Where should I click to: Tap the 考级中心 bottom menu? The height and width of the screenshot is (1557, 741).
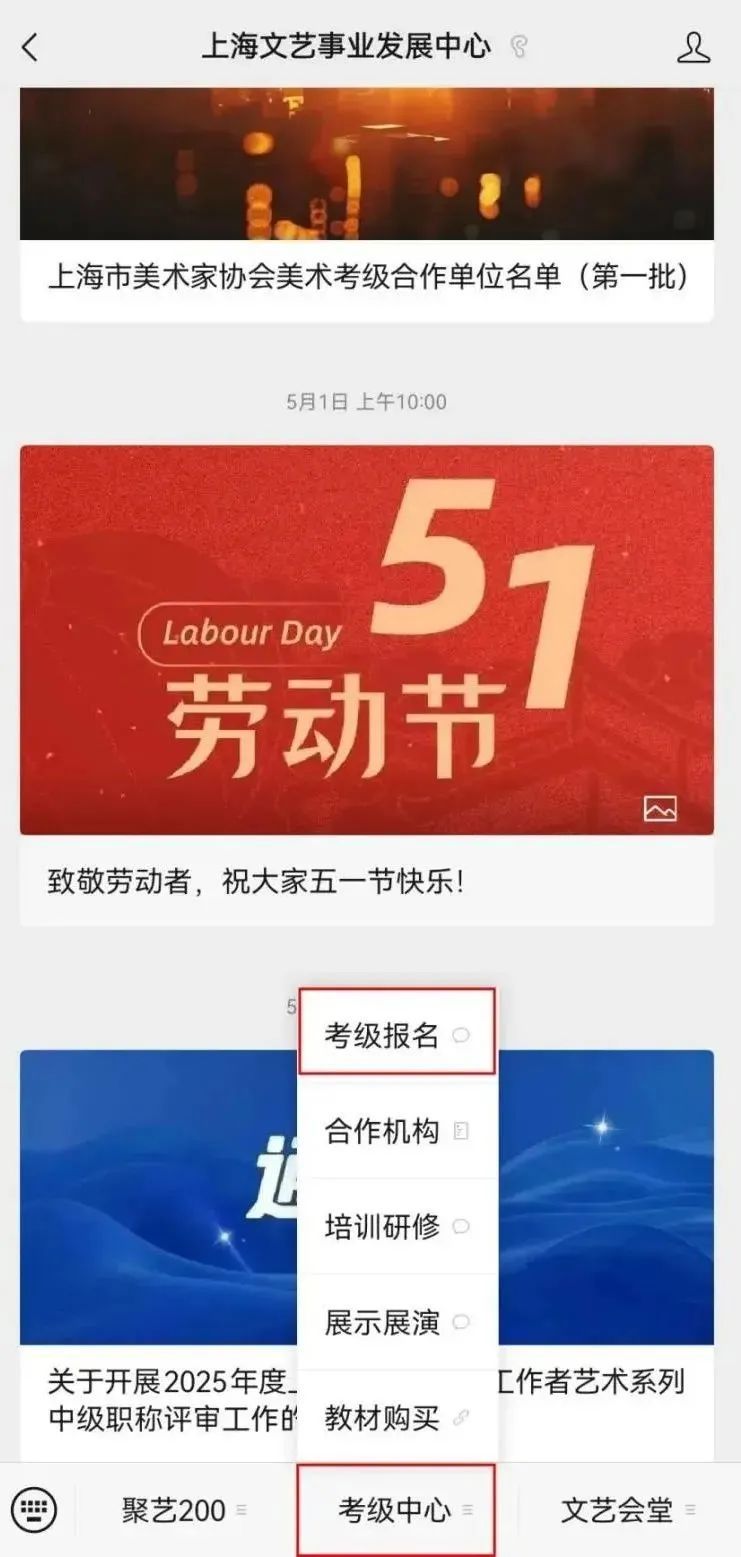click(396, 1510)
